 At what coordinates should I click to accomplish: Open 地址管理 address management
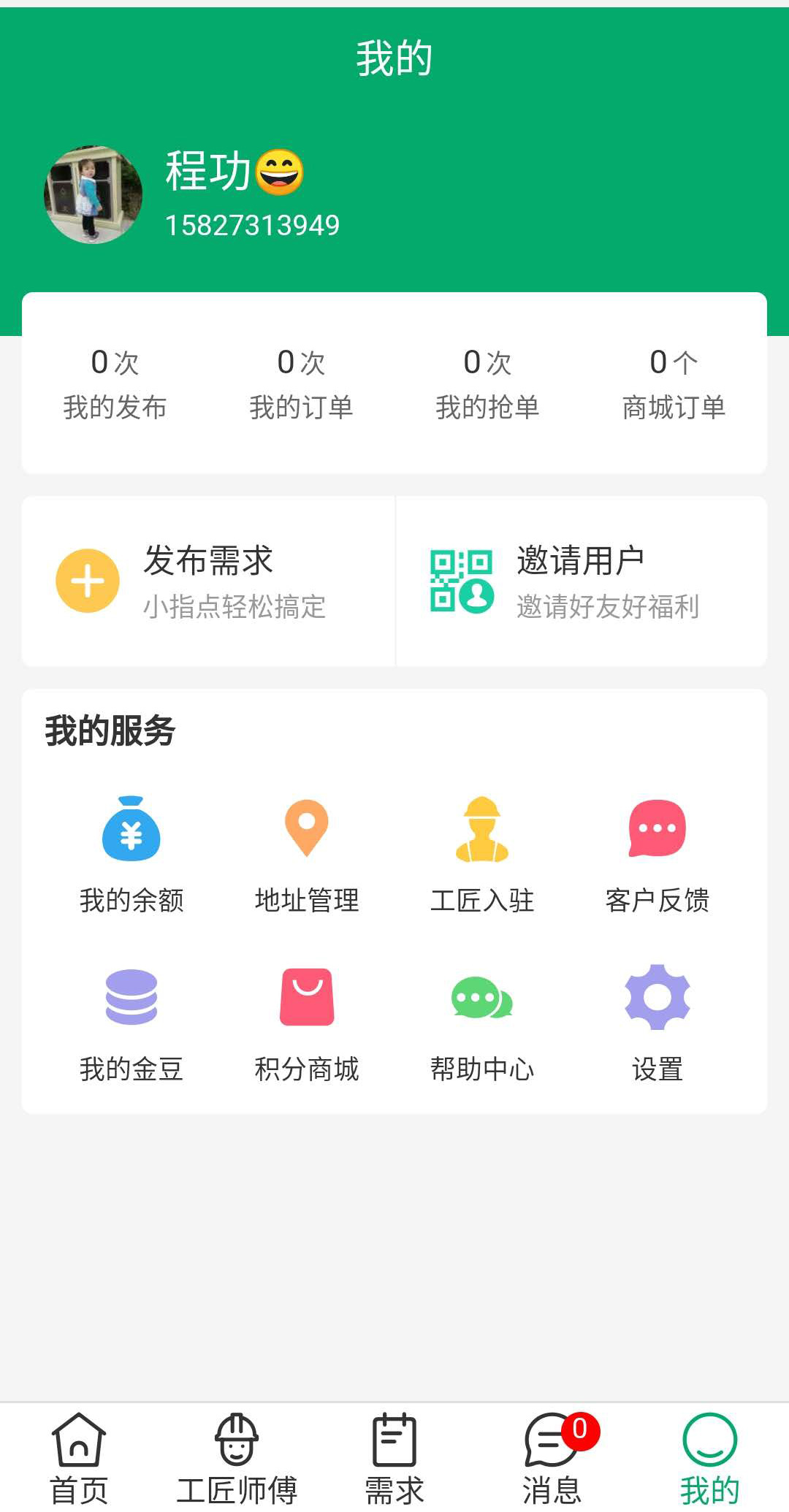coord(307,855)
